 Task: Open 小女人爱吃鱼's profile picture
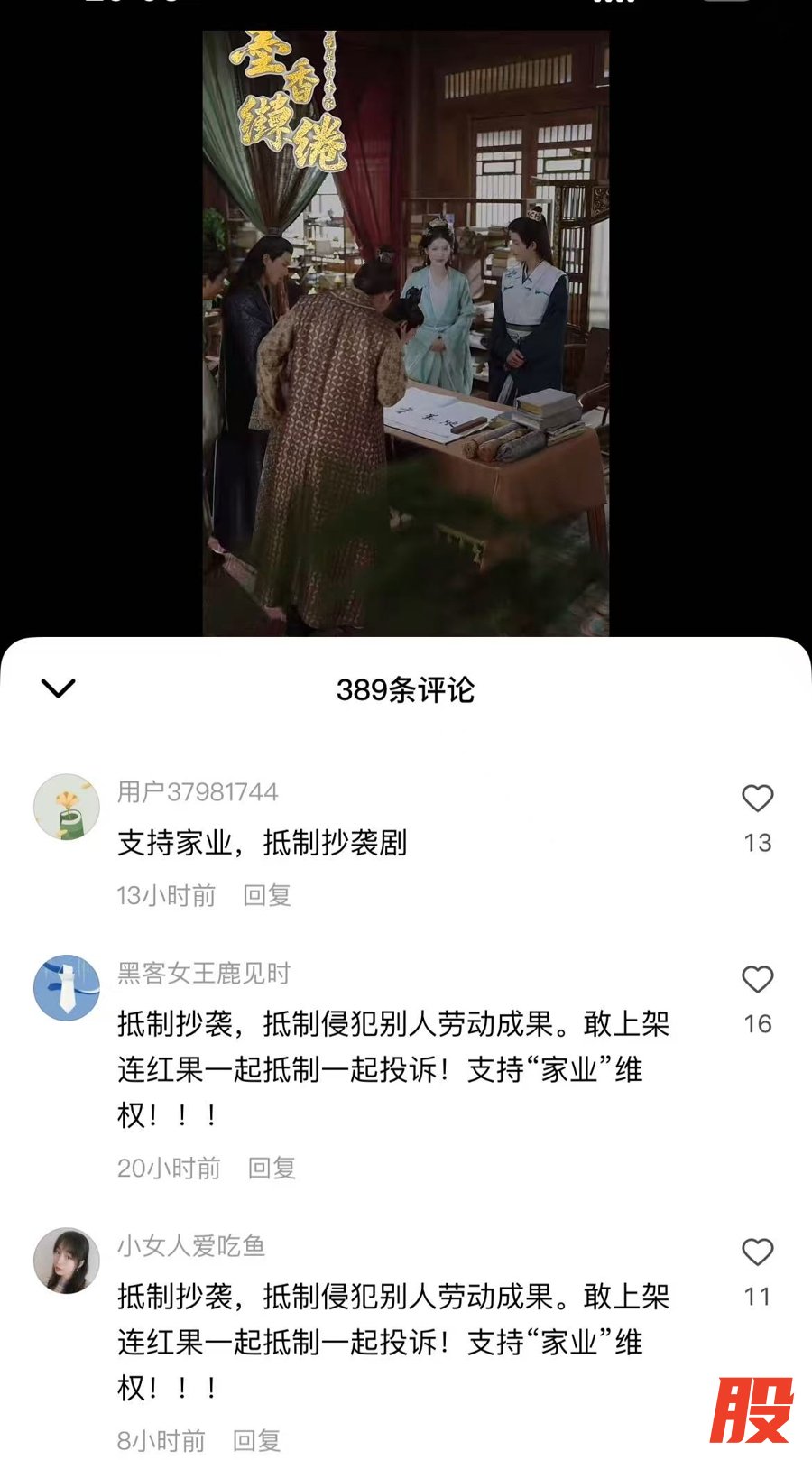coord(67,1261)
